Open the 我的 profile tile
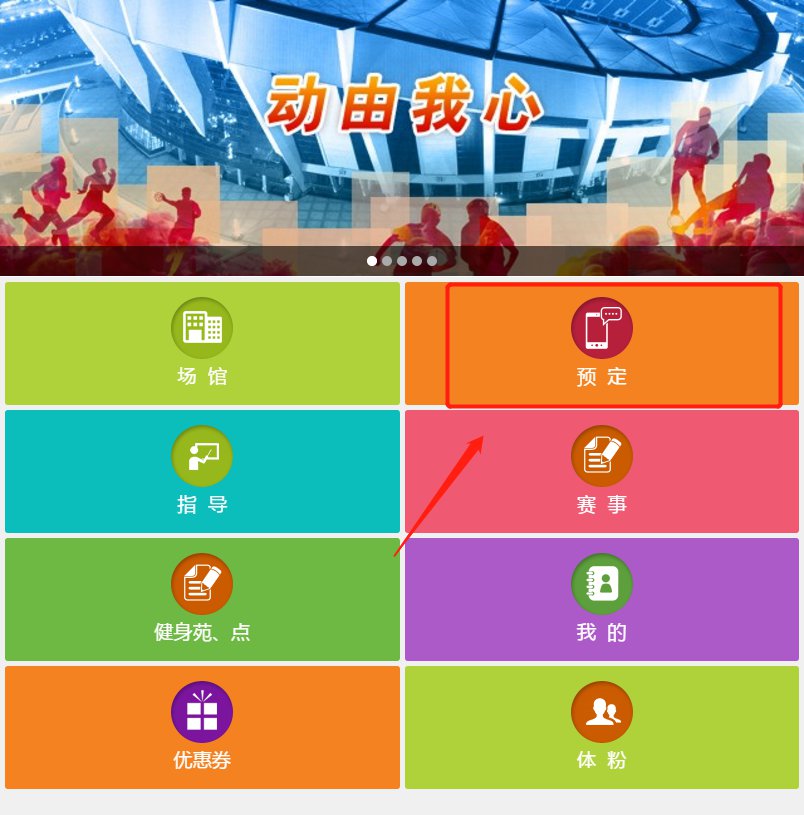 tap(602, 599)
